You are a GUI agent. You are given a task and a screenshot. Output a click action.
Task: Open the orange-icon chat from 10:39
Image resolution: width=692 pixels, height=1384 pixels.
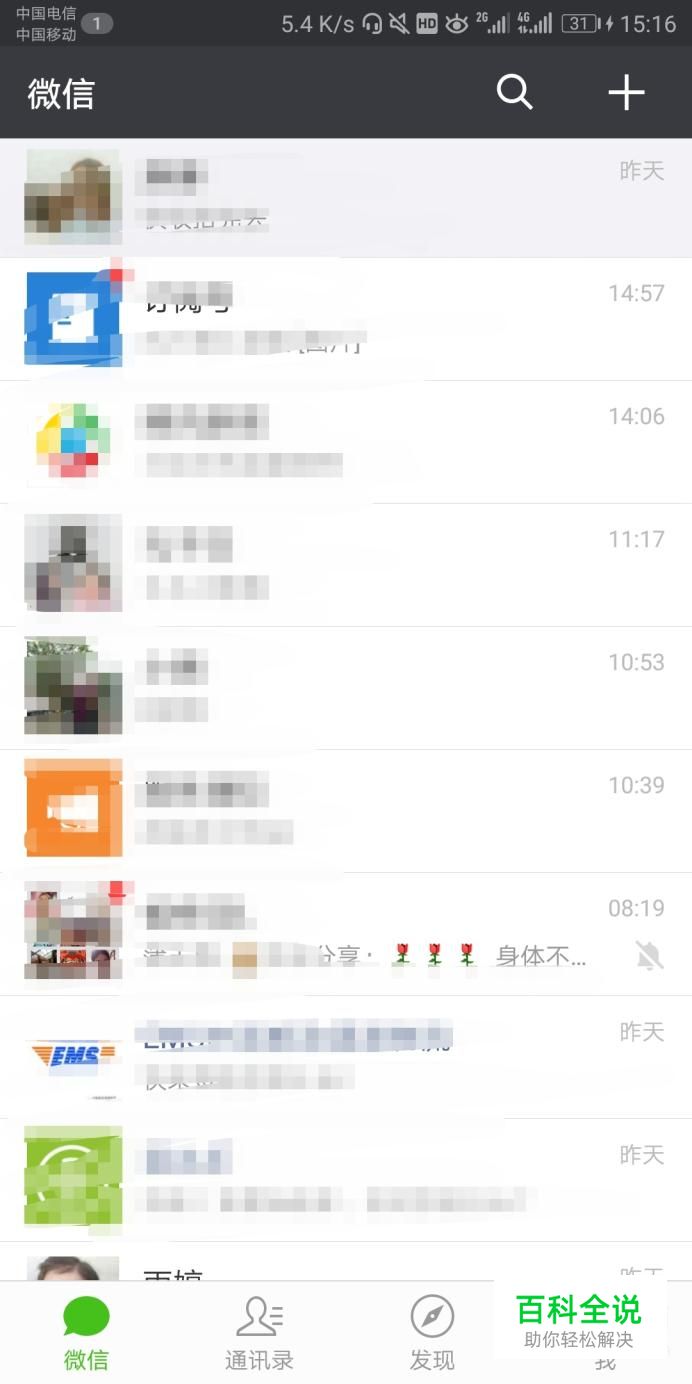pyautogui.click(x=346, y=811)
